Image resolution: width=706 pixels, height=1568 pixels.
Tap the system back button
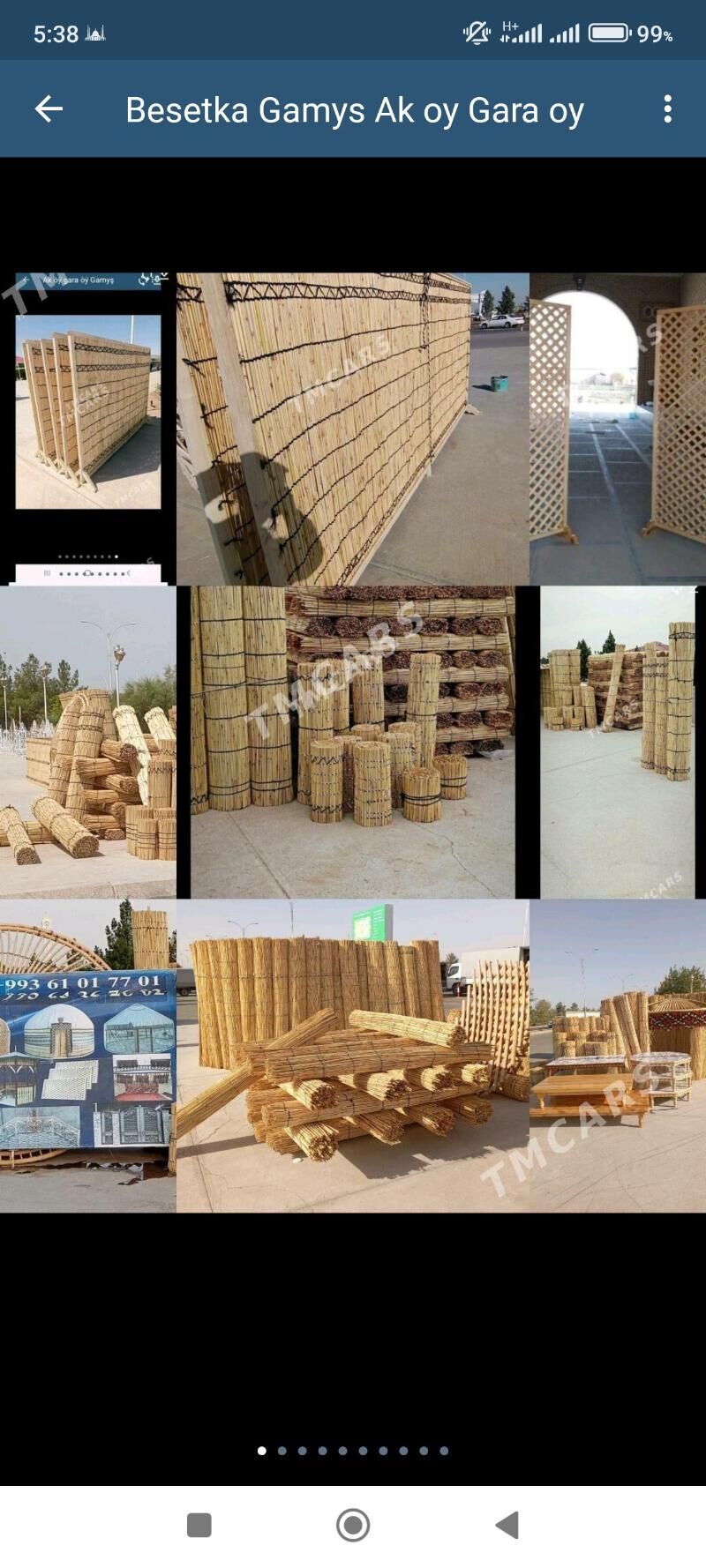coord(507,1525)
